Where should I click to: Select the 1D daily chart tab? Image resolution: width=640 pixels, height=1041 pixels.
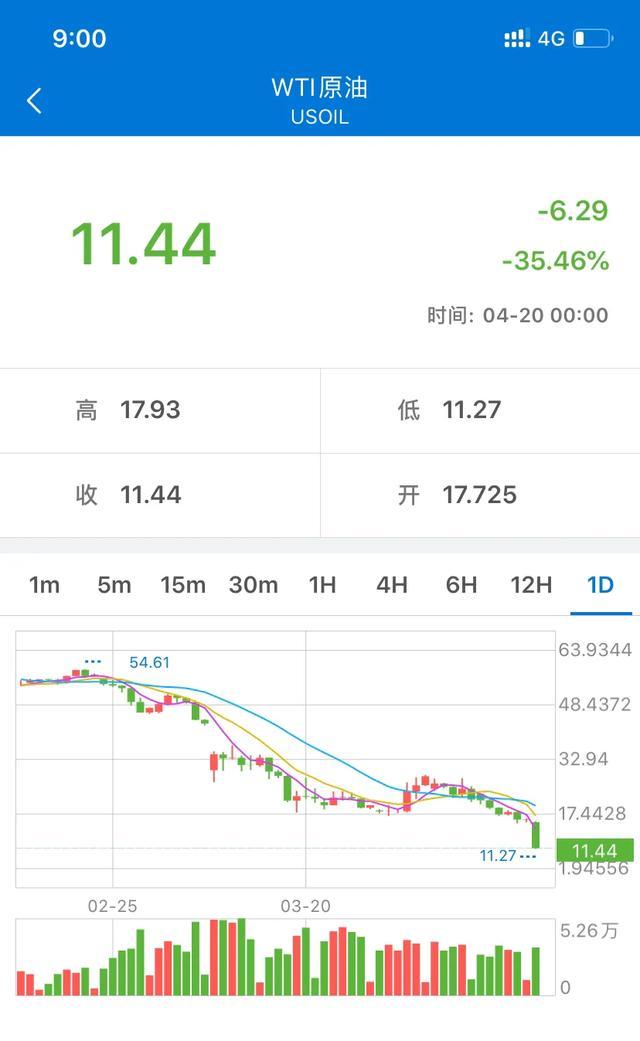pyautogui.click(x=600, y=585)
